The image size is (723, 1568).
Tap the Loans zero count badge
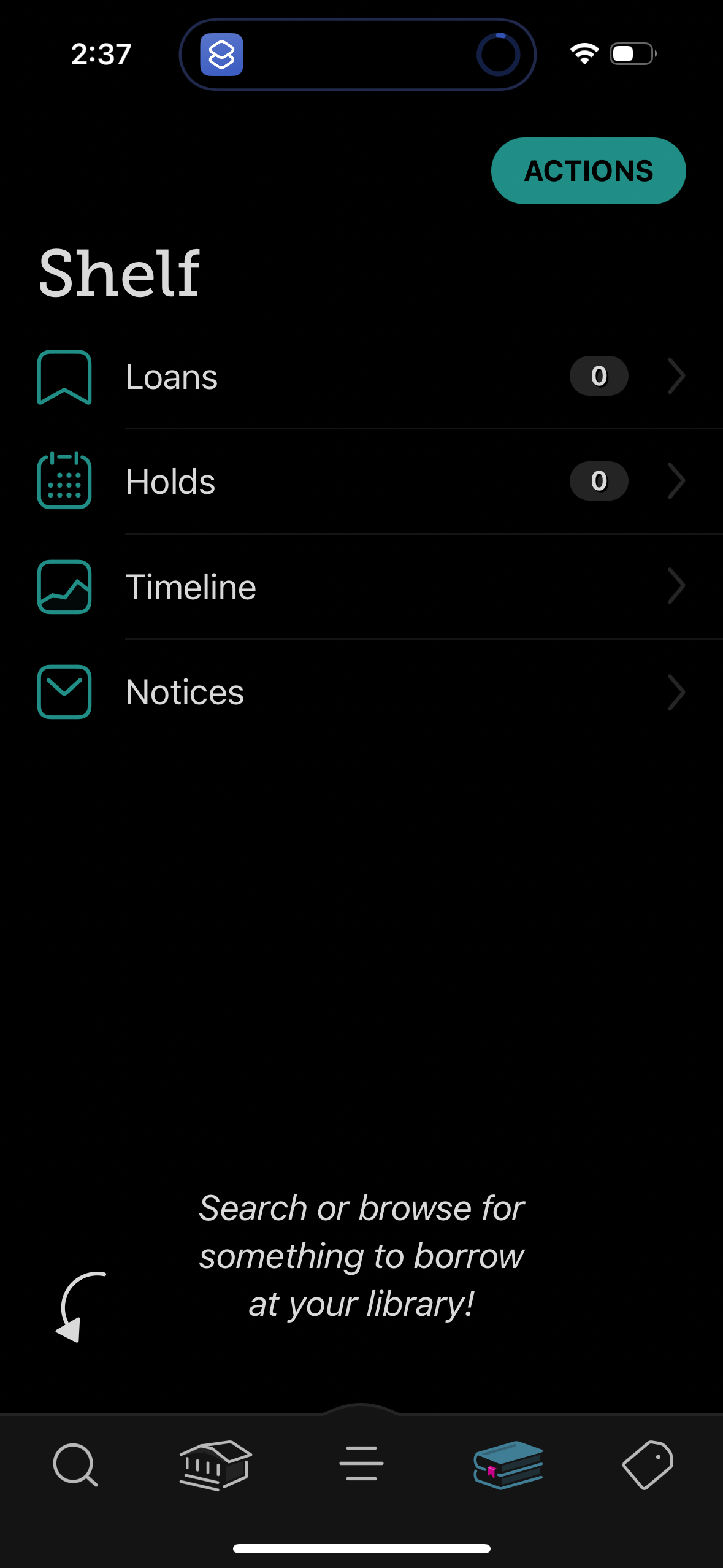point(598,376)
